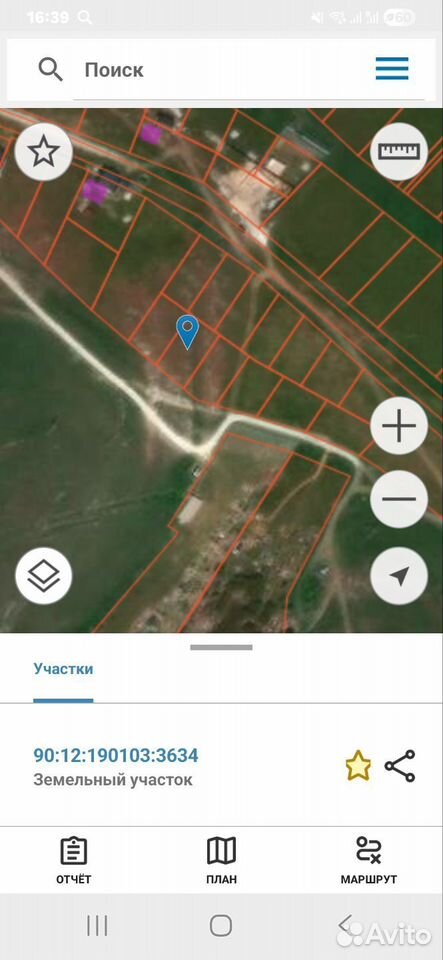Share the parcel 90:12:190103:3634

(400, 766)
